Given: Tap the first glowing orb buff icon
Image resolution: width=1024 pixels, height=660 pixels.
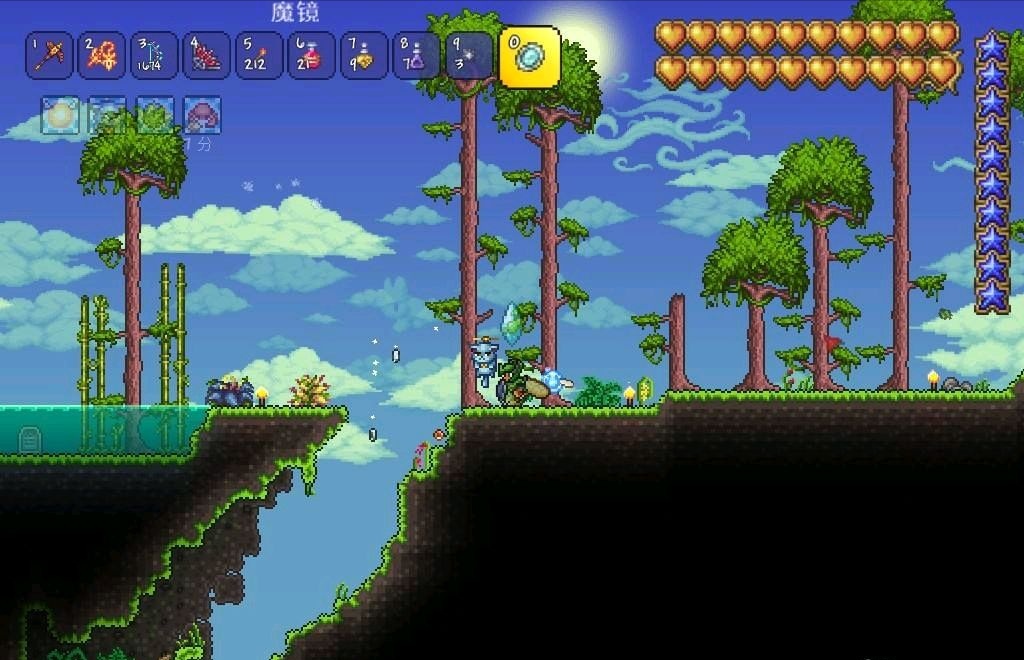Looking at the screenshot, I should coord(60,116).
